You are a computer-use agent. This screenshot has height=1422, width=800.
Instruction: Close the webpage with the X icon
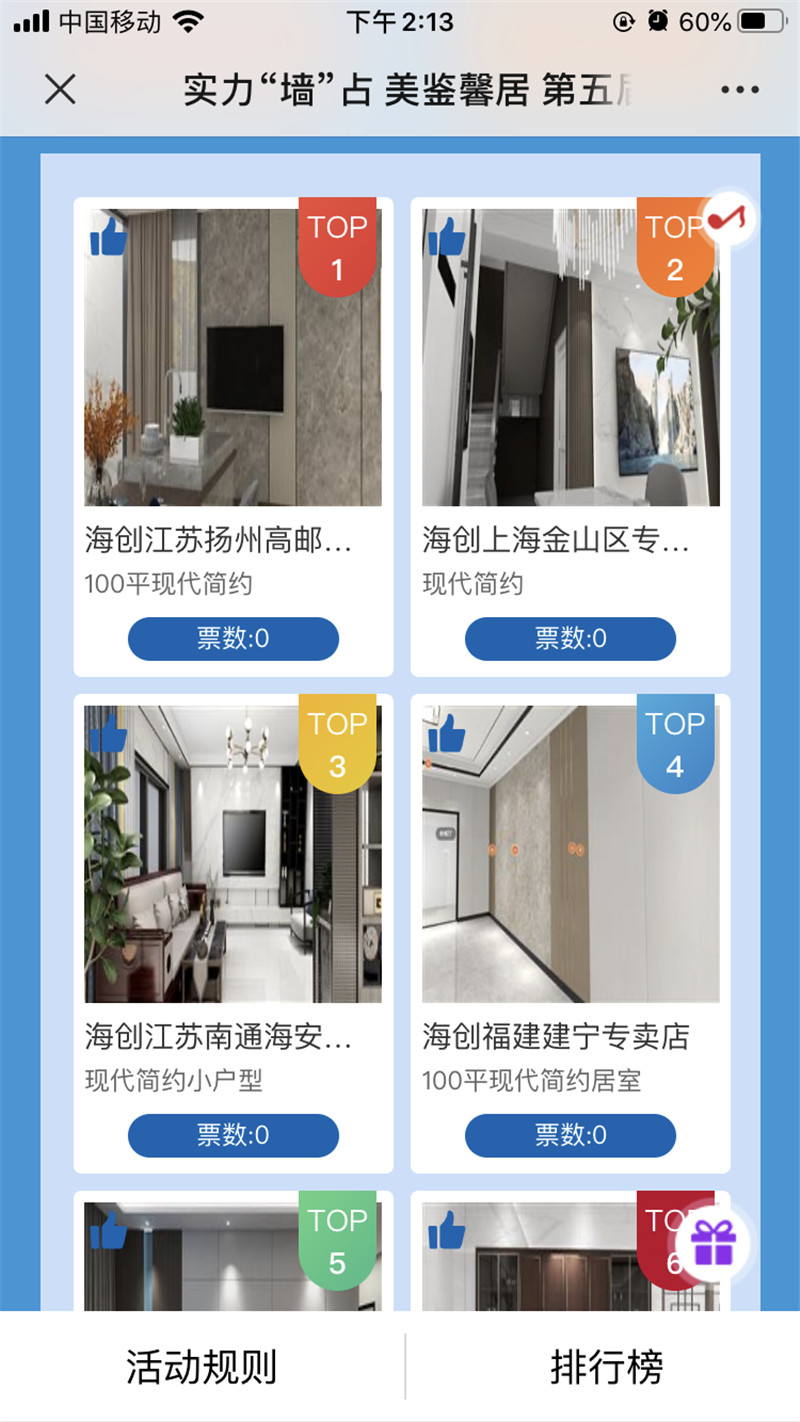click(x=60, y=90)
